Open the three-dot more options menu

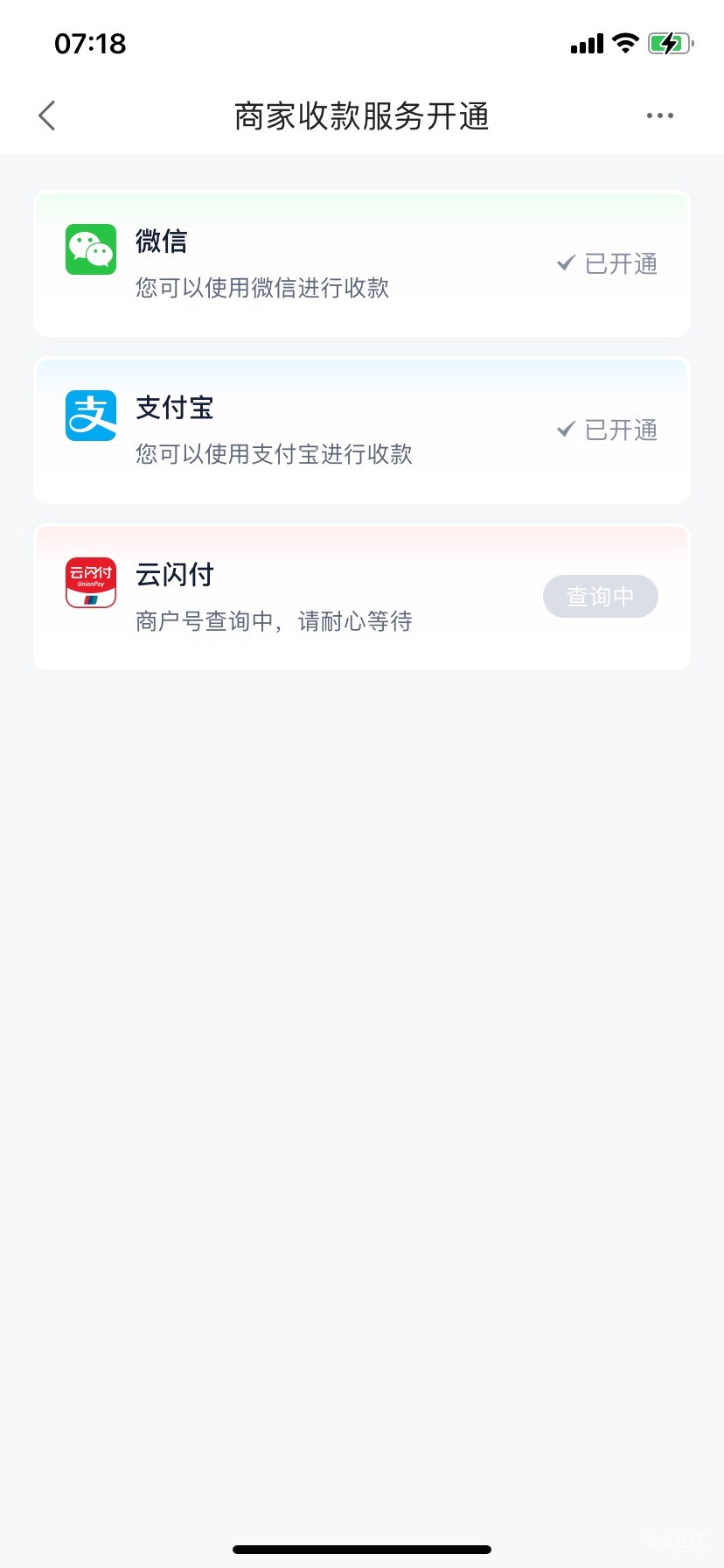pyautogui.click(x=659, y=115)
